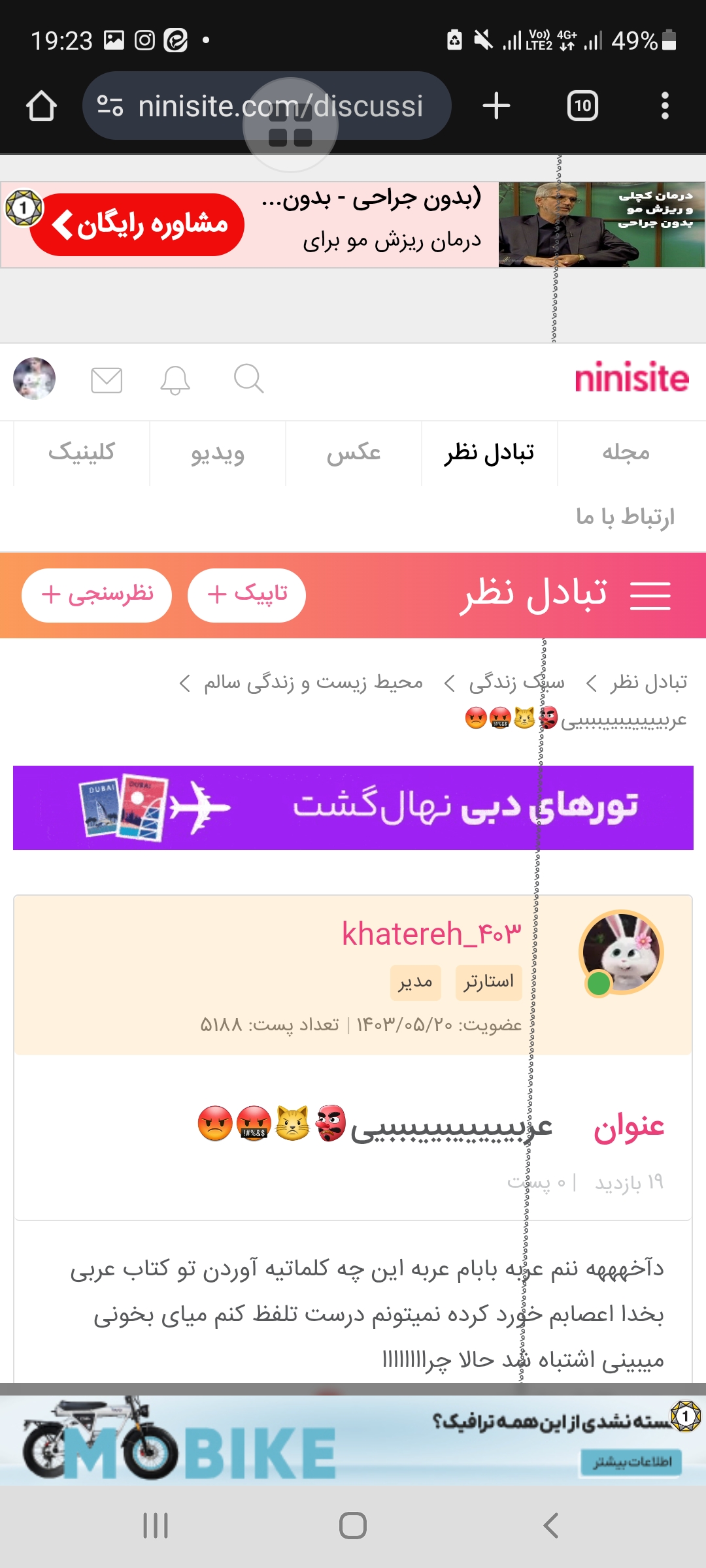
Task: Open the profile avatar in the header
Action: click(35, 379)
